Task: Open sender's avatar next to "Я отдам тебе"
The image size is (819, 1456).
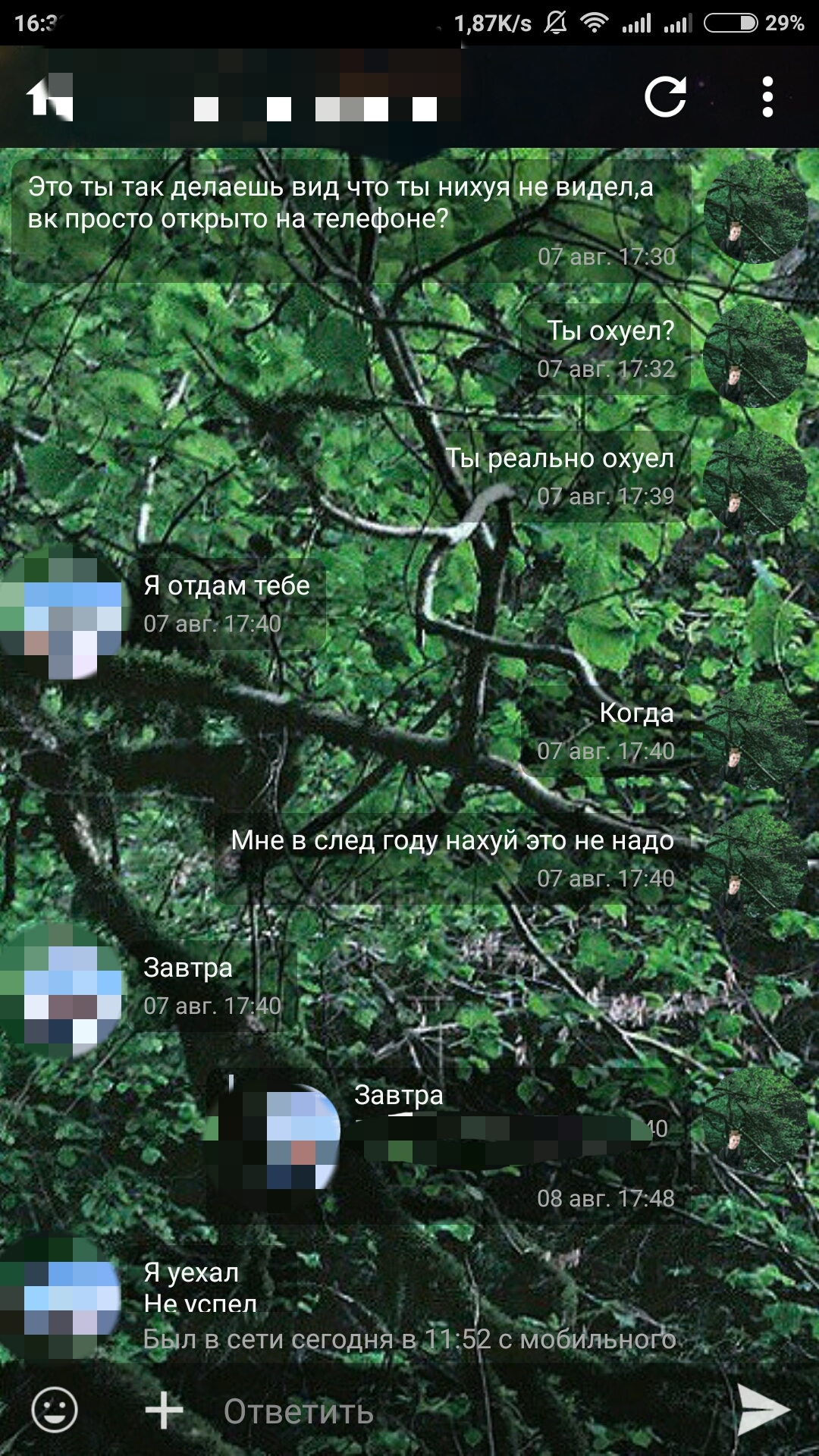Action: [61, 611]
